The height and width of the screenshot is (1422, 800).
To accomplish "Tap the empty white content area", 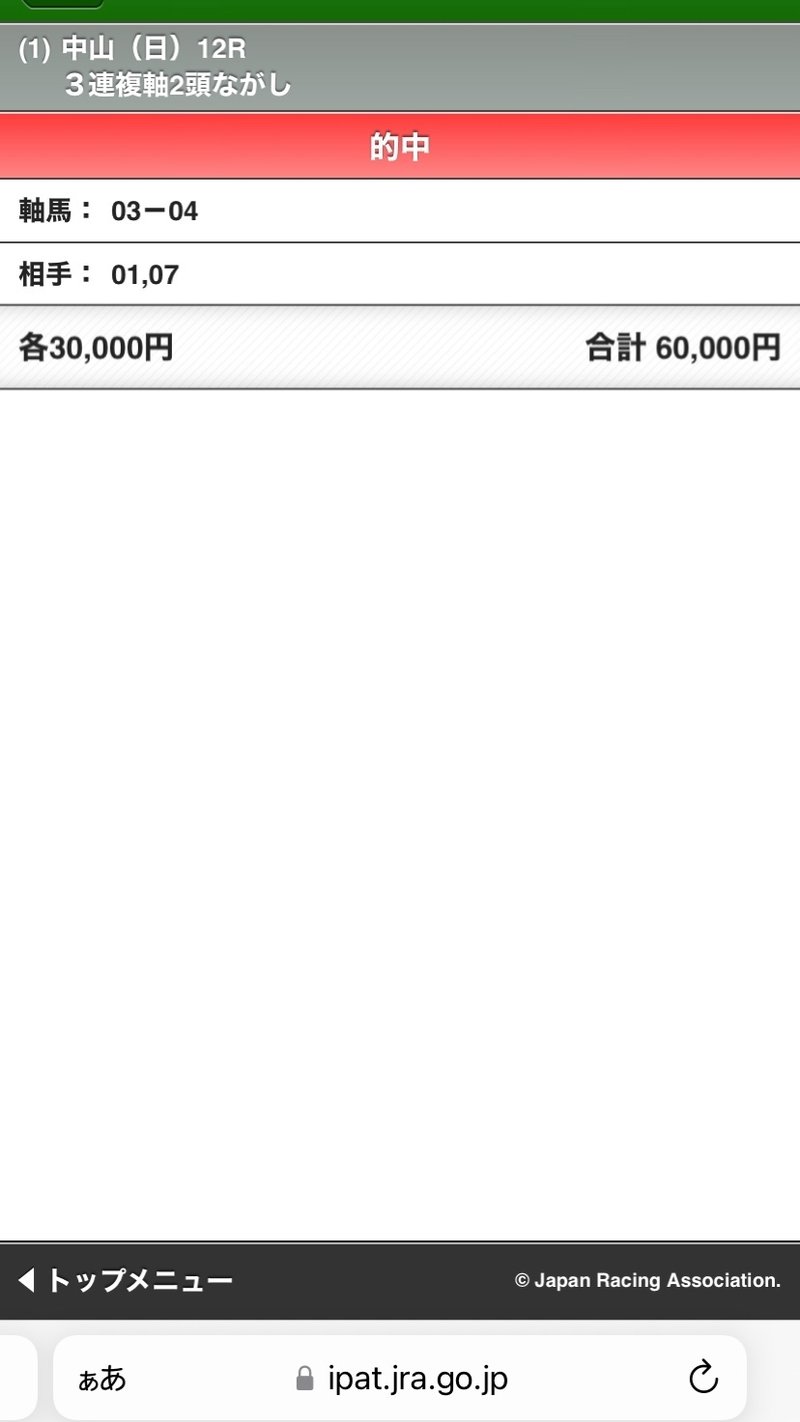I will (400, 800).
